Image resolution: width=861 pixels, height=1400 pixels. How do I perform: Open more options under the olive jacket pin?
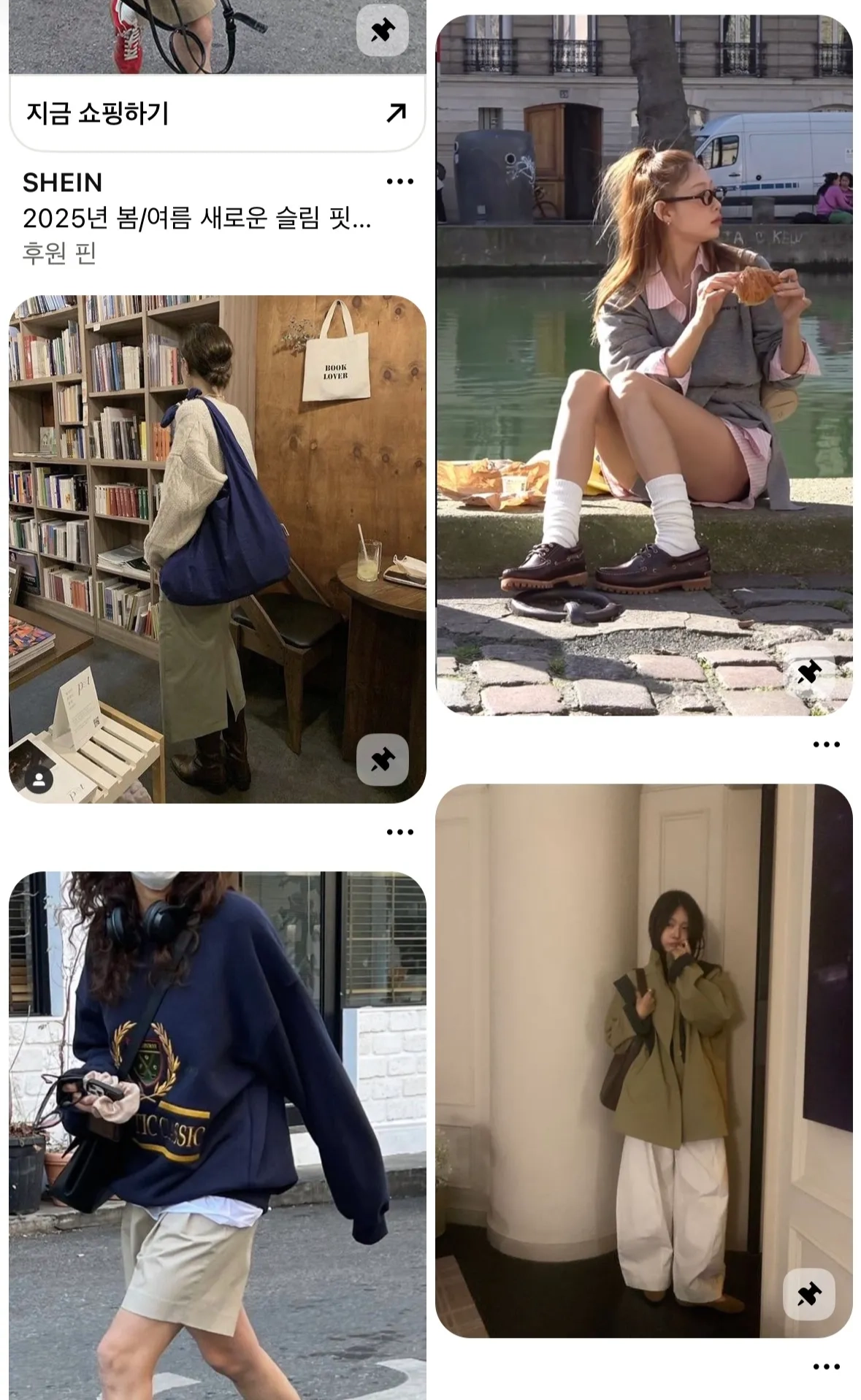click(x=826, y=1366)
